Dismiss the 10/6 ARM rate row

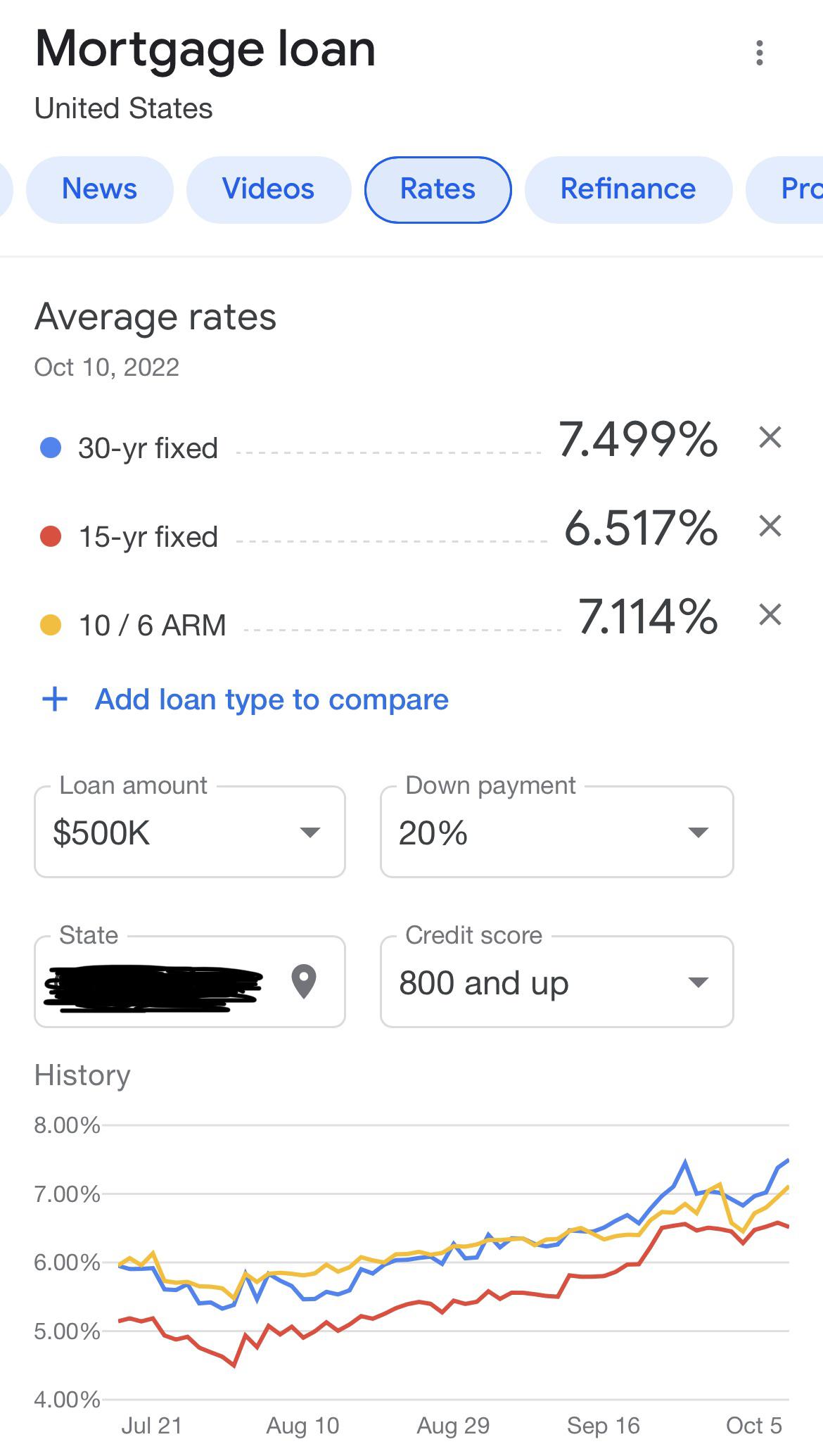coord(770,614)
